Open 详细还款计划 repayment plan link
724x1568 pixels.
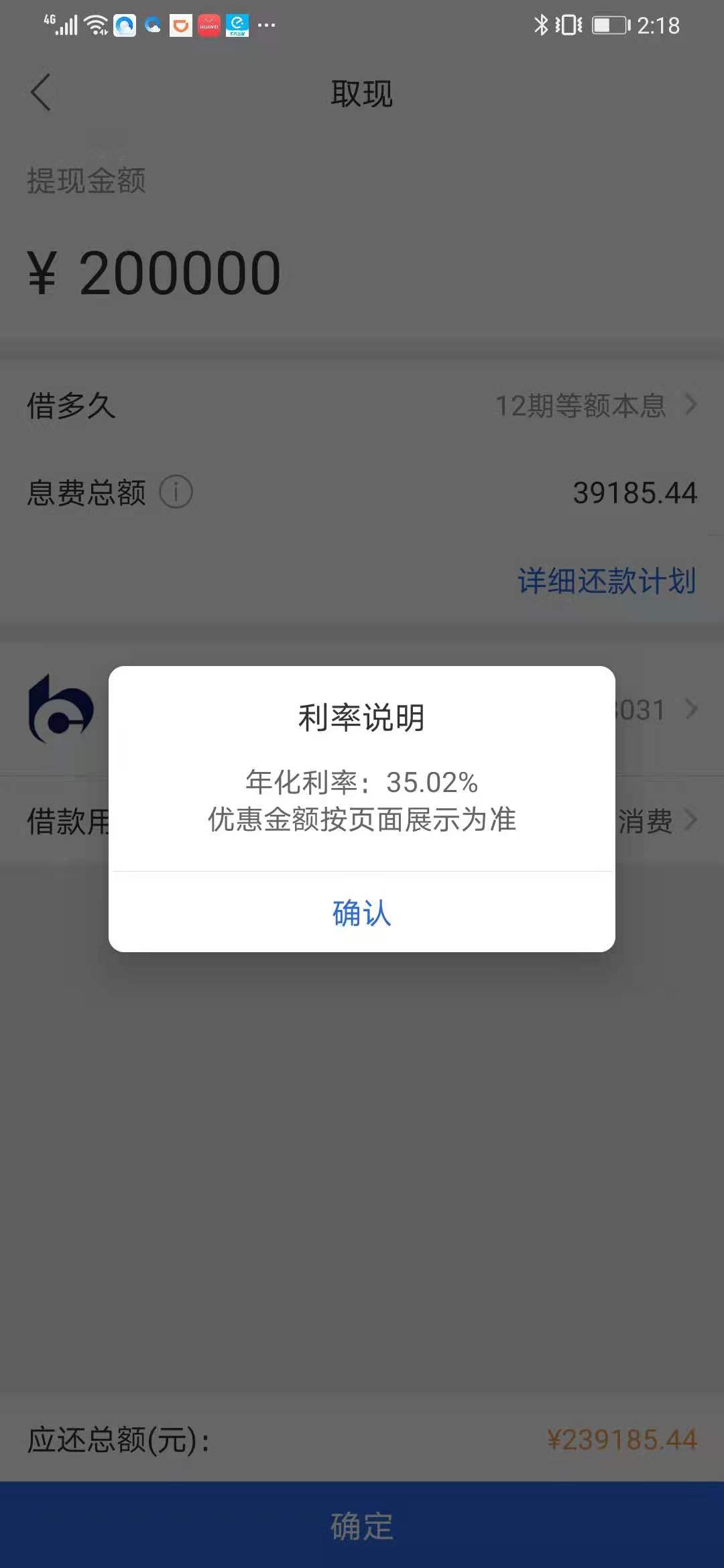click(x=606, y=580)
